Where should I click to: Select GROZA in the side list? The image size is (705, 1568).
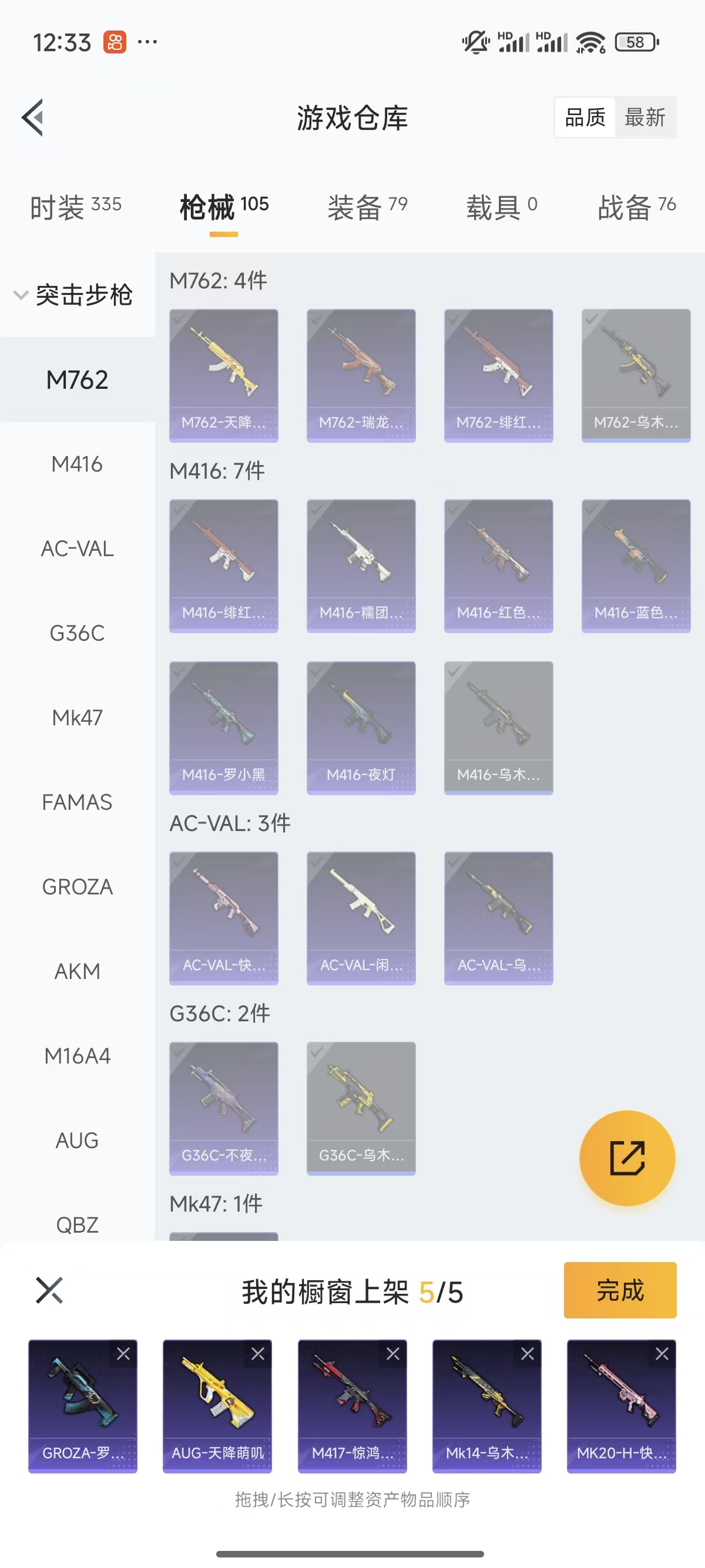[x=77, y=887]
